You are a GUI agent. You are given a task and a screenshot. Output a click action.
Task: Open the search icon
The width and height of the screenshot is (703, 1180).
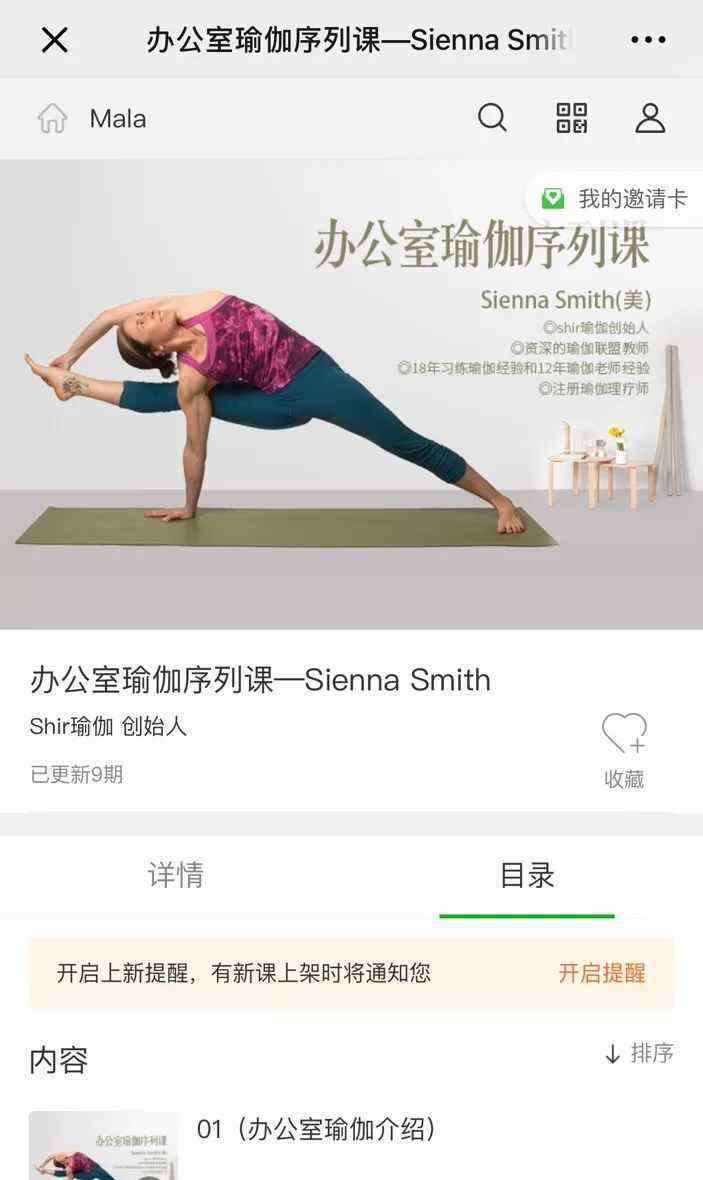(492, 118)
